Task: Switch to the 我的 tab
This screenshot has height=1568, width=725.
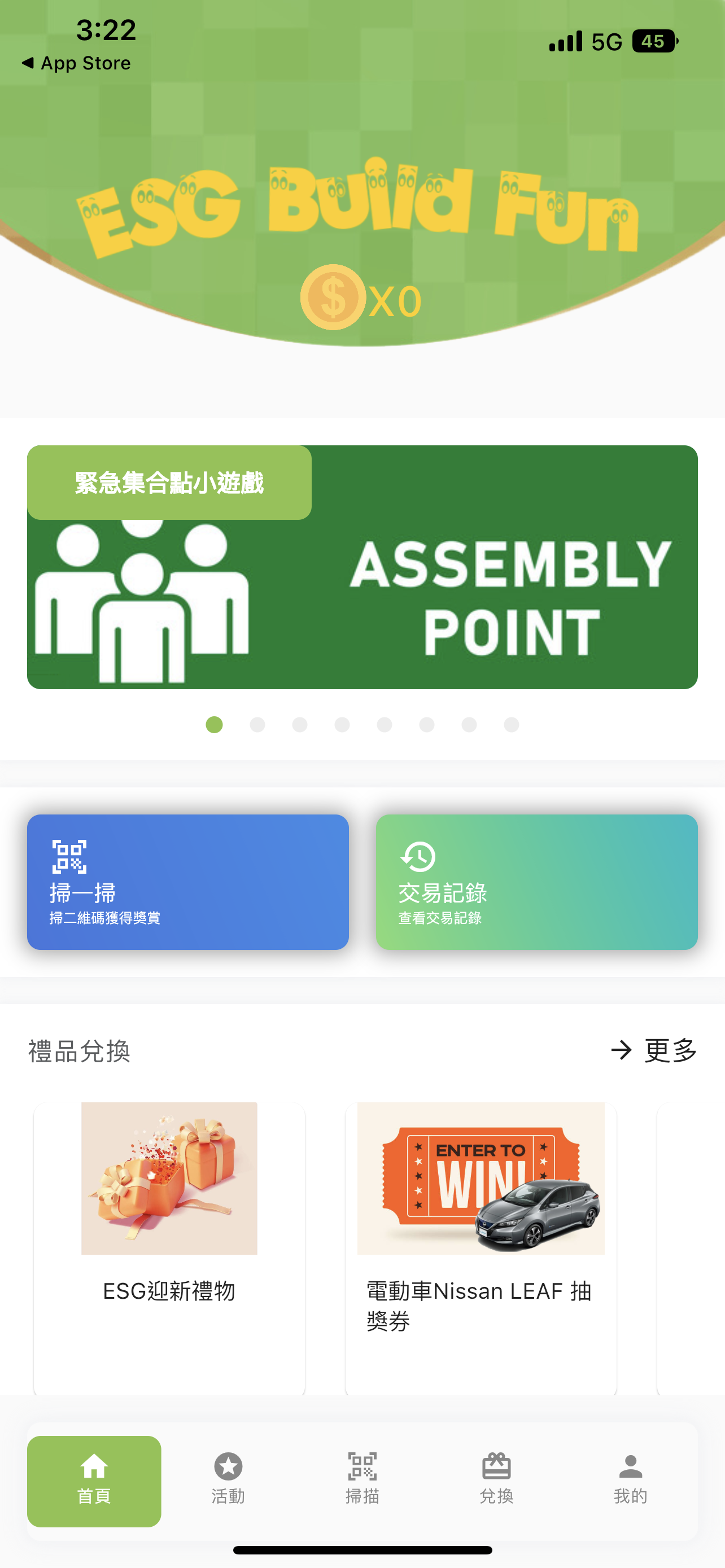Action: (630, 1481)
